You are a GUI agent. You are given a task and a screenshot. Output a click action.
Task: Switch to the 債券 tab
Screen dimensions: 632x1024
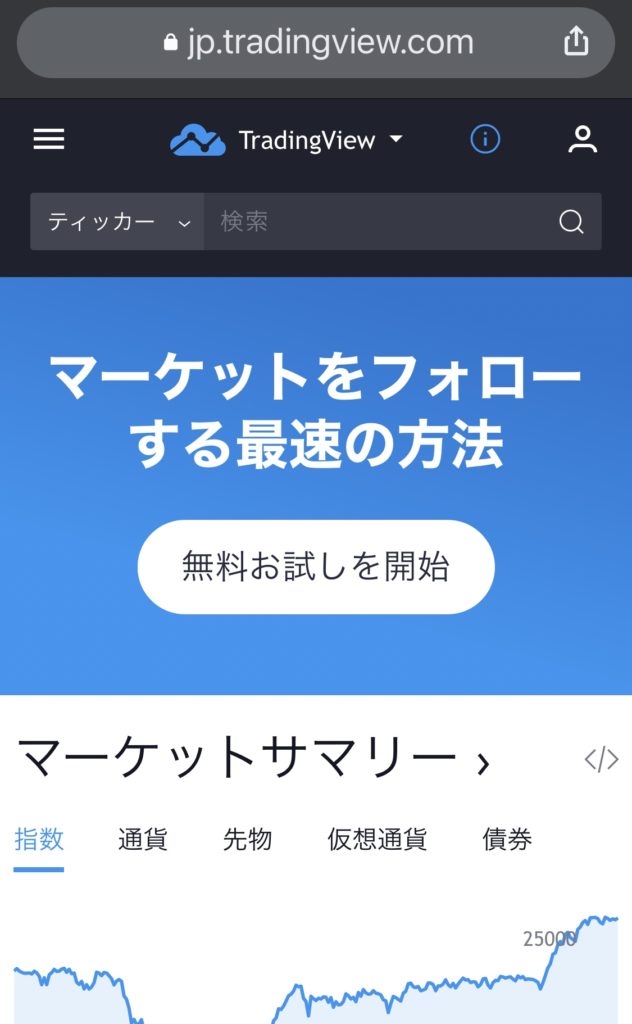click(507, 839)
